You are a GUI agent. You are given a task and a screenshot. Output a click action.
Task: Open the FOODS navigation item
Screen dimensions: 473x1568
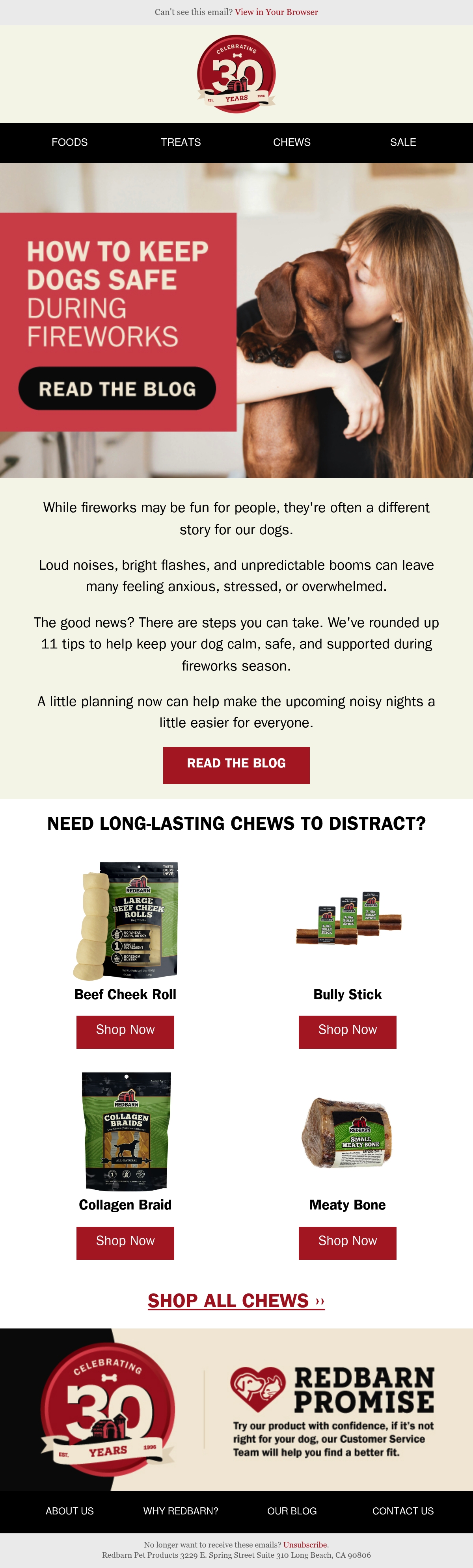[69, 143]
